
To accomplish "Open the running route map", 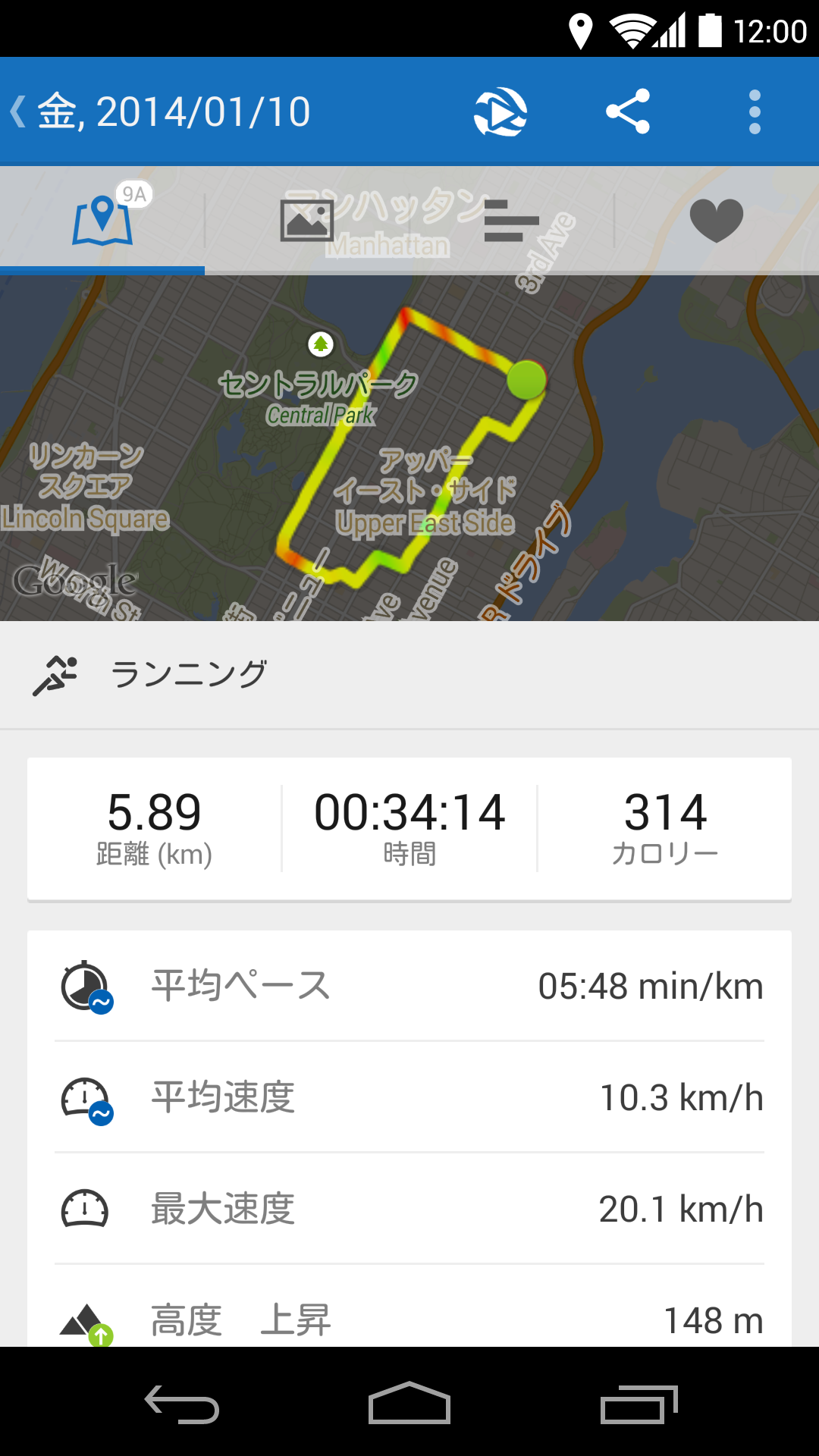I will click(x=409, y=447).
